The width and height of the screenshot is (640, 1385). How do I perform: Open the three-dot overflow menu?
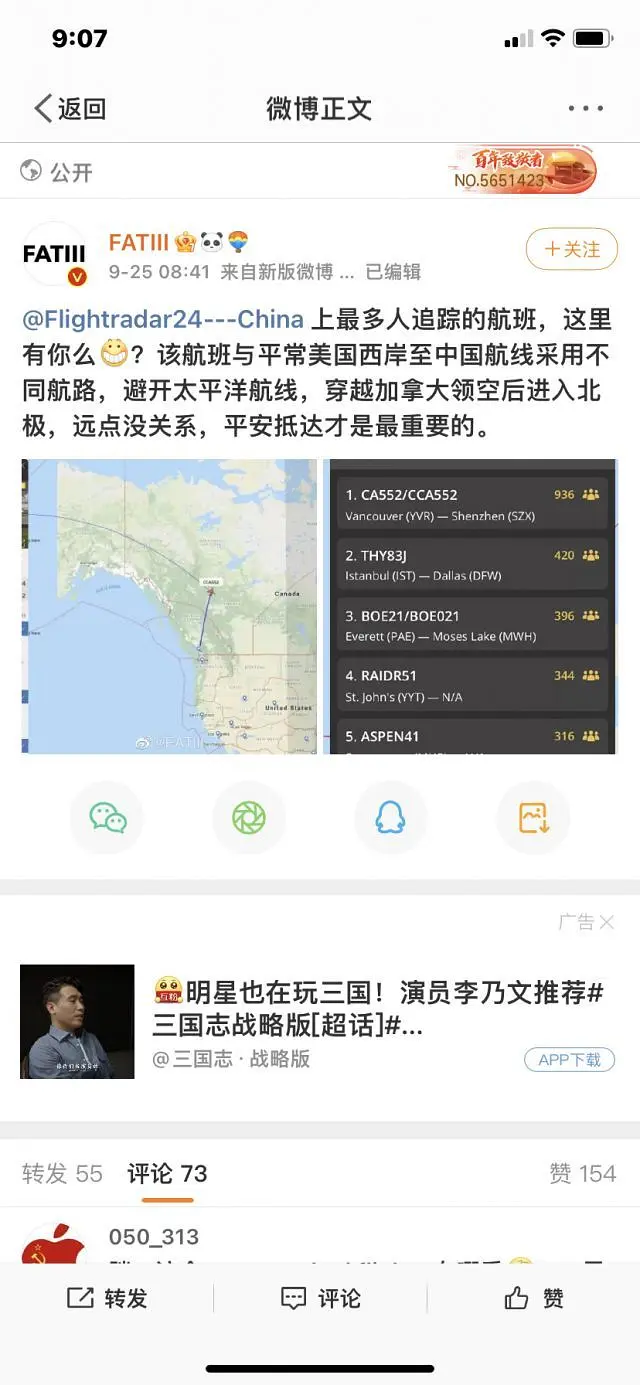(x=585, y=108)
